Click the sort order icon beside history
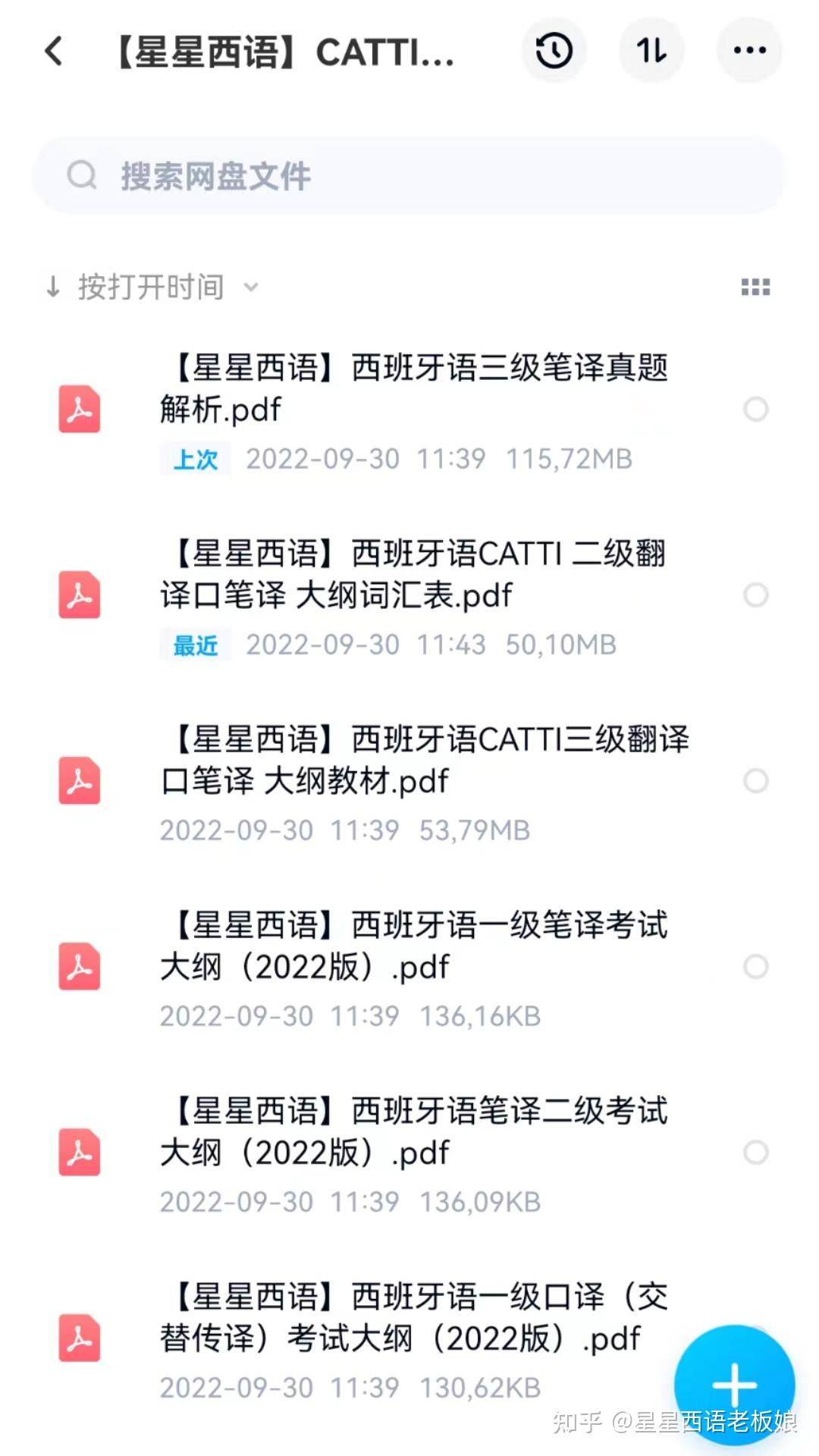 point(651,49)
